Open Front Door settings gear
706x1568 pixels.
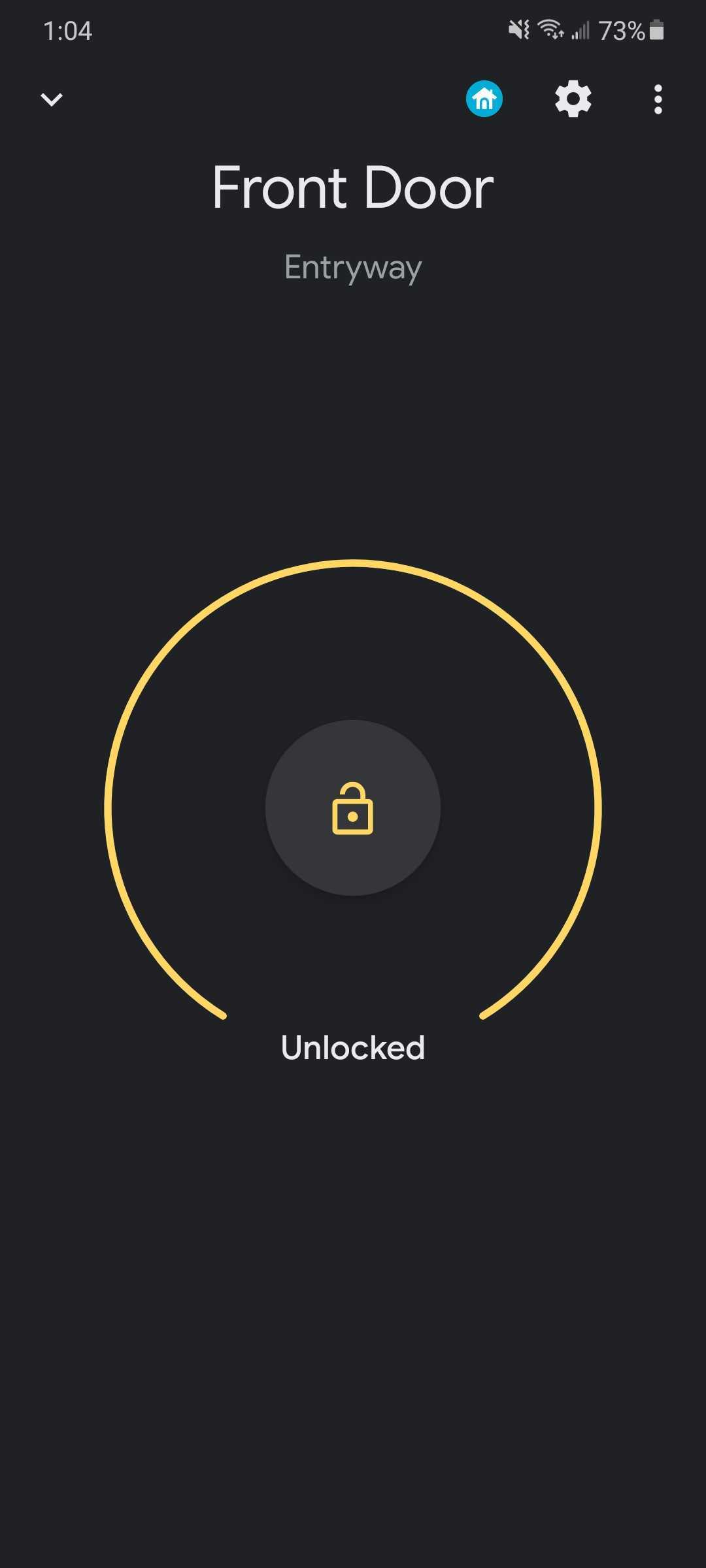[x=573, y=99]
